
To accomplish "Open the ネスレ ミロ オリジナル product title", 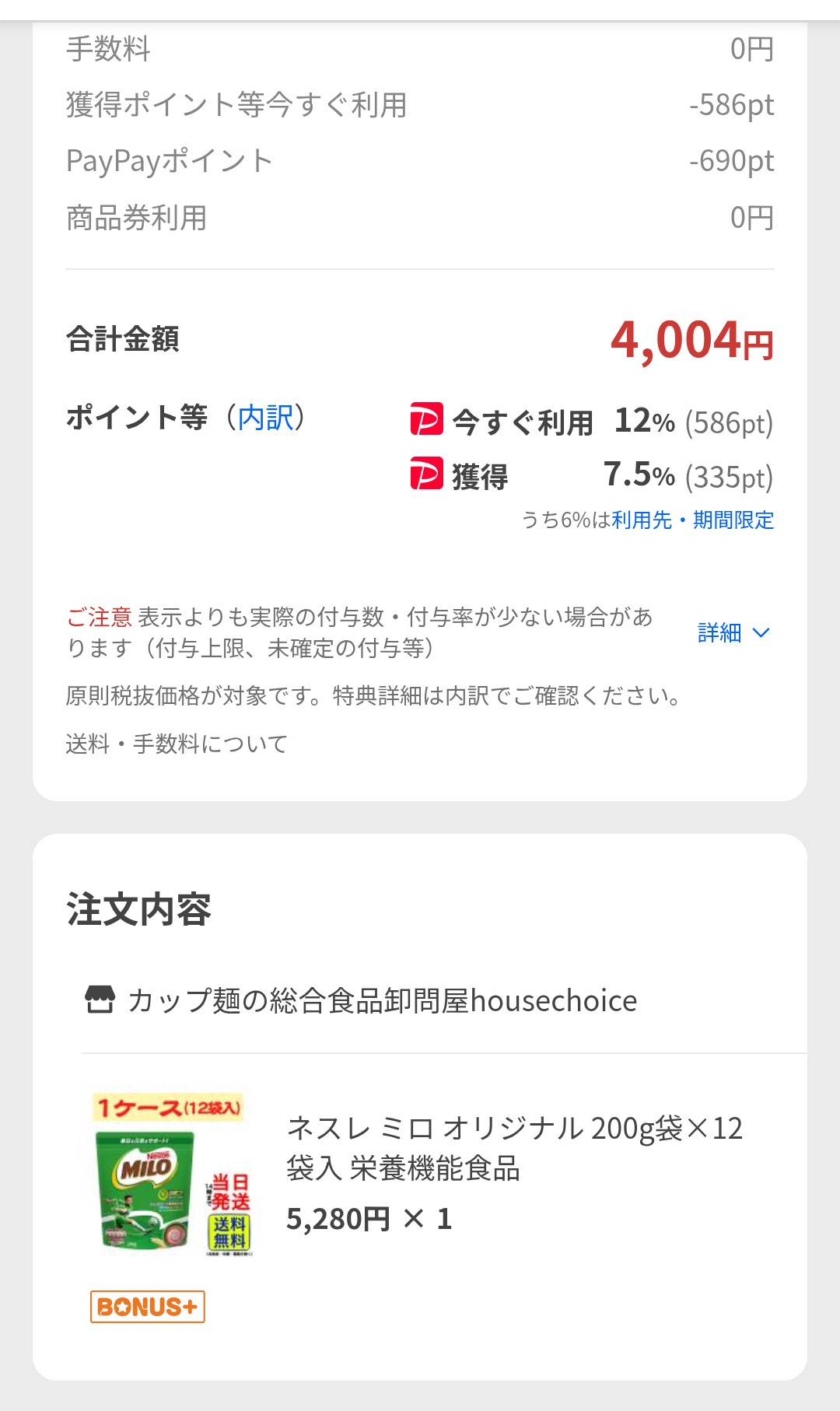I will pyautogui.click(x=514, y=1147).
